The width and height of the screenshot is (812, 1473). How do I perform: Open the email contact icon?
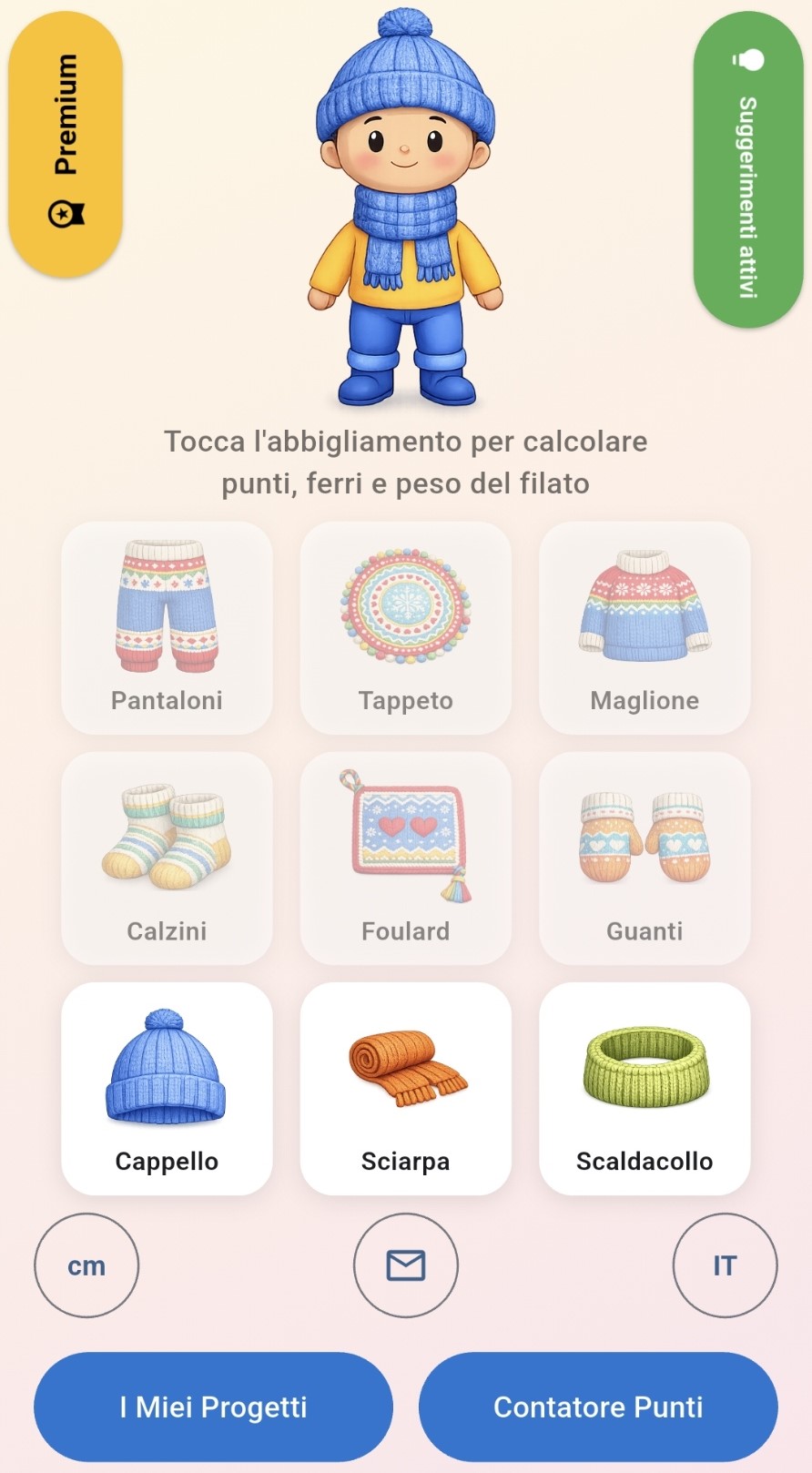406,1265
